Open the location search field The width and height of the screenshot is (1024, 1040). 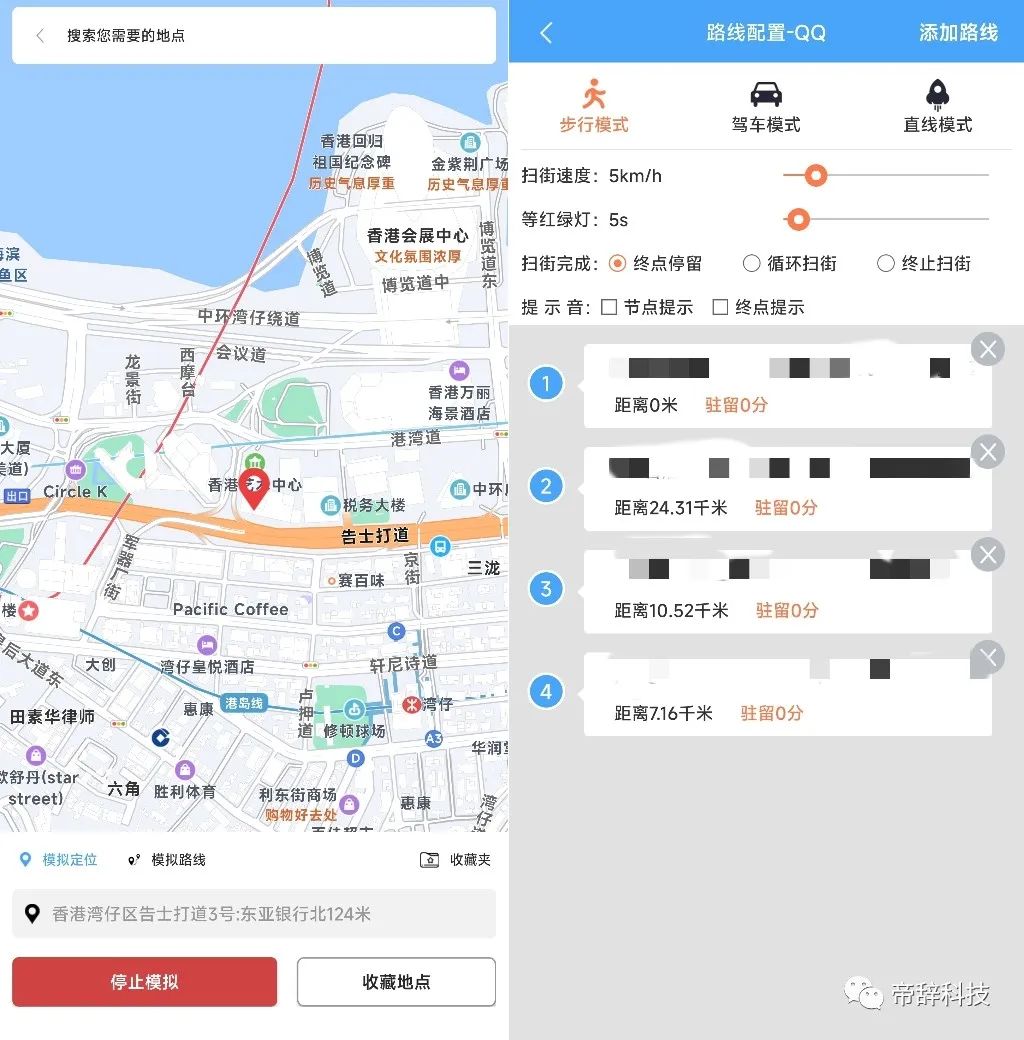click(270, 36)
